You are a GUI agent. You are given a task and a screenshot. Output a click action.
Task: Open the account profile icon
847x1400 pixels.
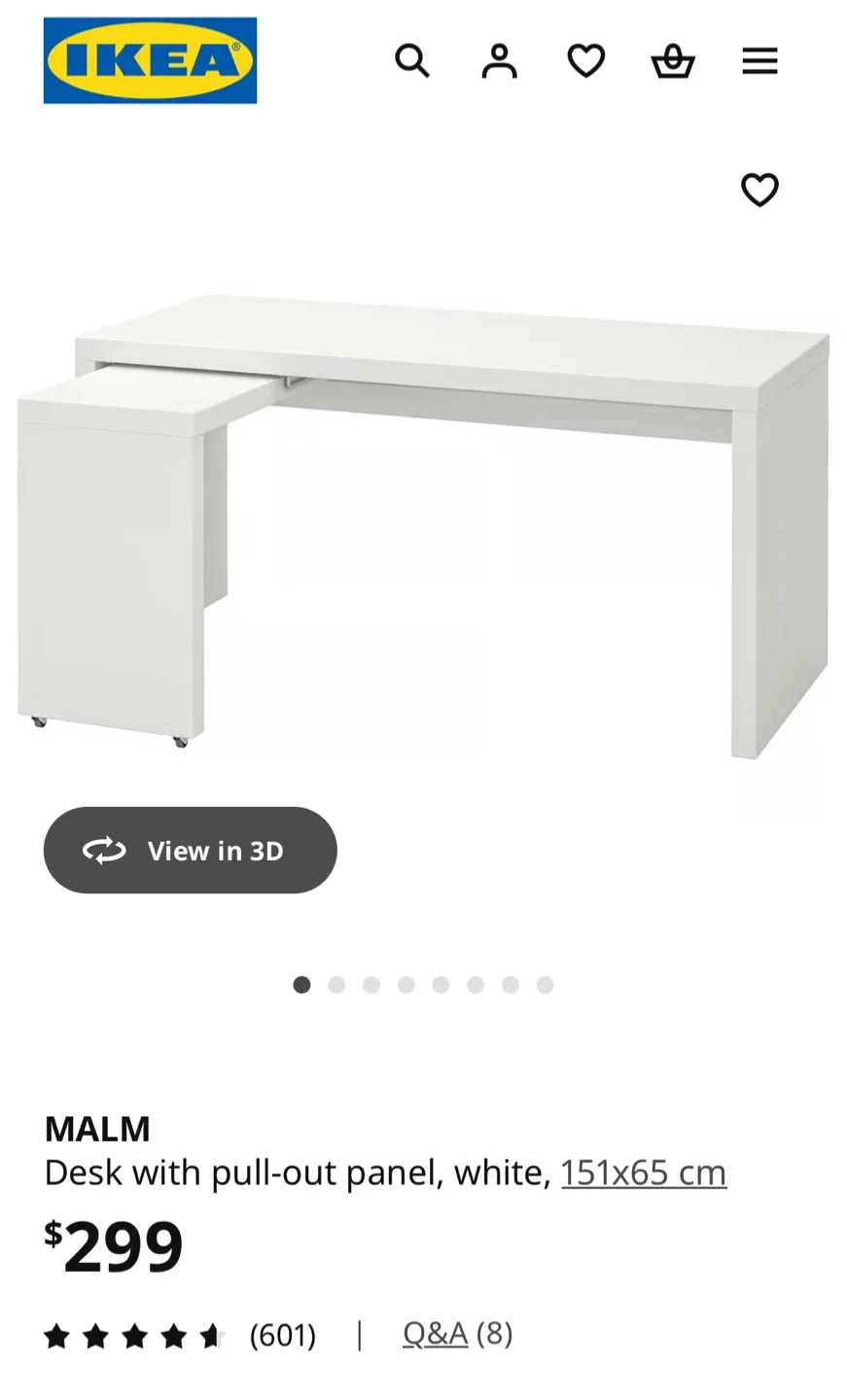point(499,61)
